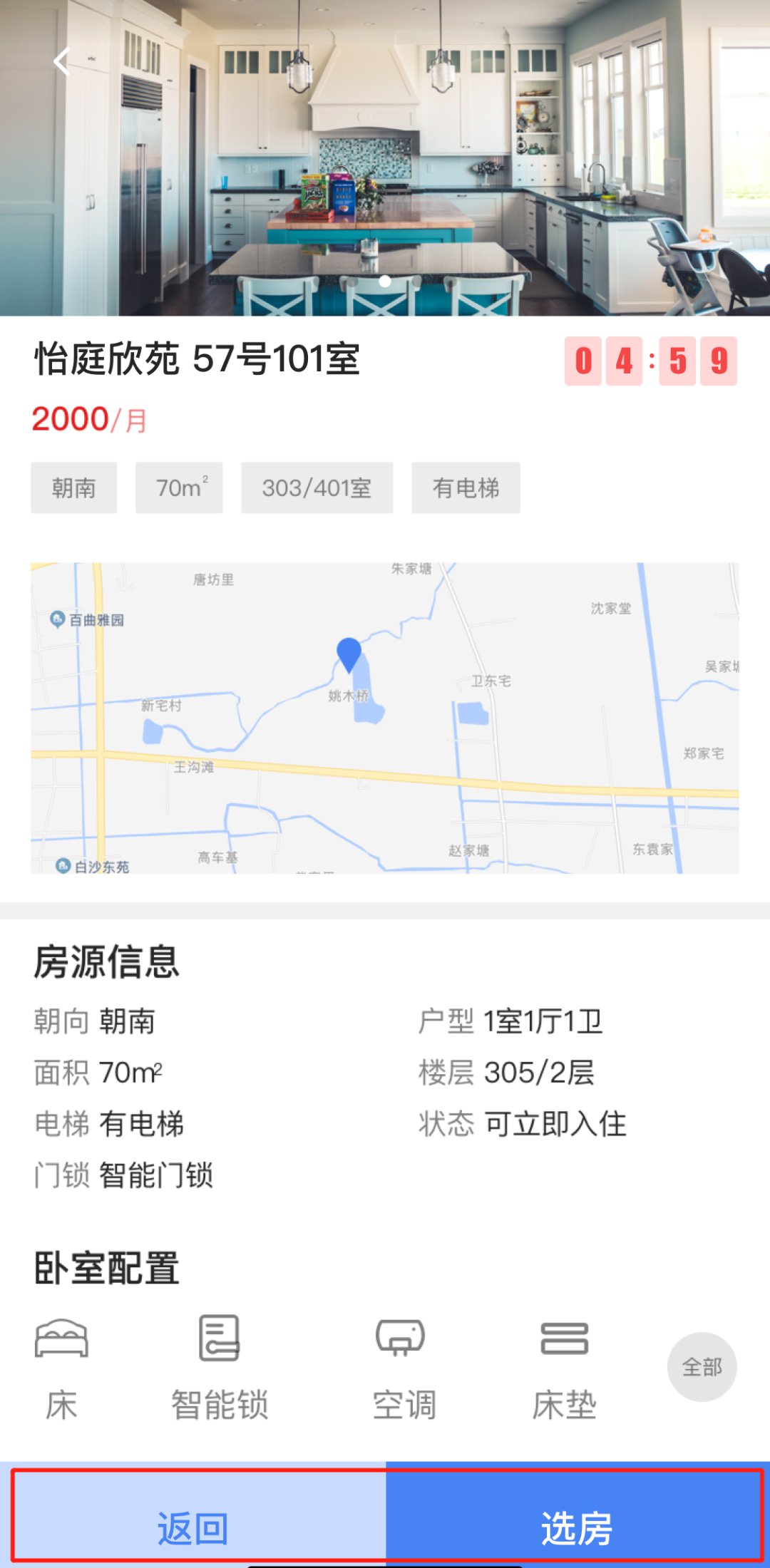Open the location map preview

385,718
